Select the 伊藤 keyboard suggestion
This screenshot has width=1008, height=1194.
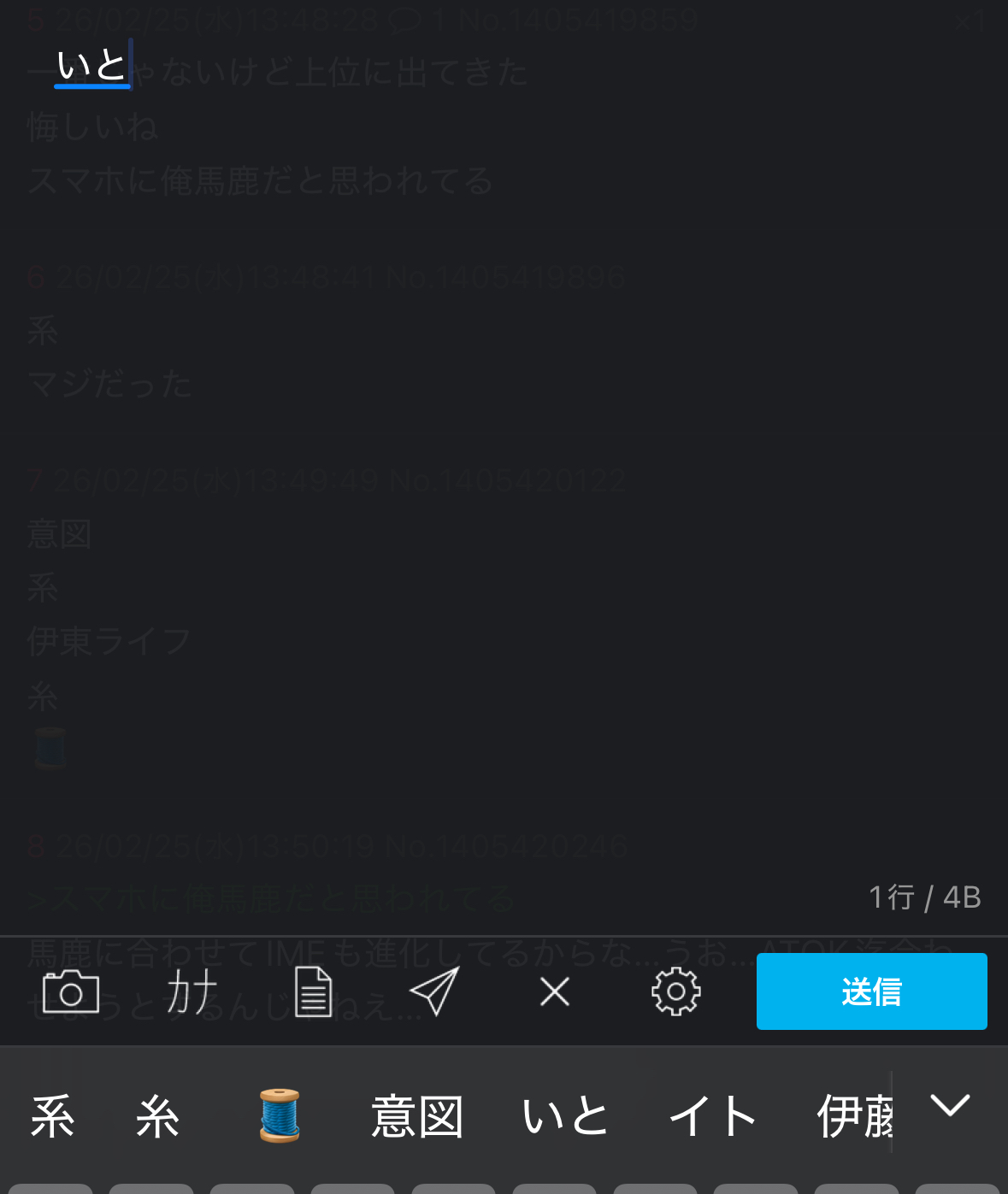point(854,1116)
